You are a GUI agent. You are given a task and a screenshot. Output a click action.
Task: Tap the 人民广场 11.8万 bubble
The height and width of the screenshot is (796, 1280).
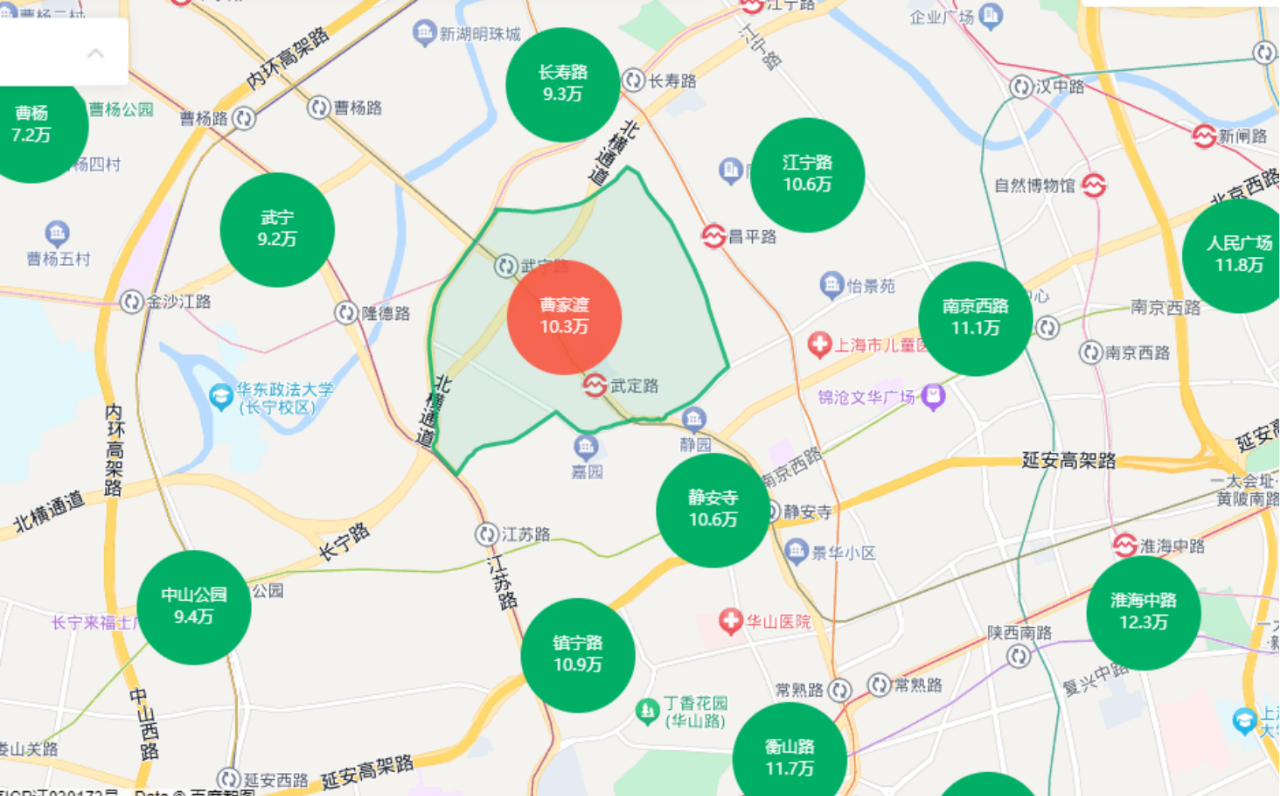[1238, 255]
